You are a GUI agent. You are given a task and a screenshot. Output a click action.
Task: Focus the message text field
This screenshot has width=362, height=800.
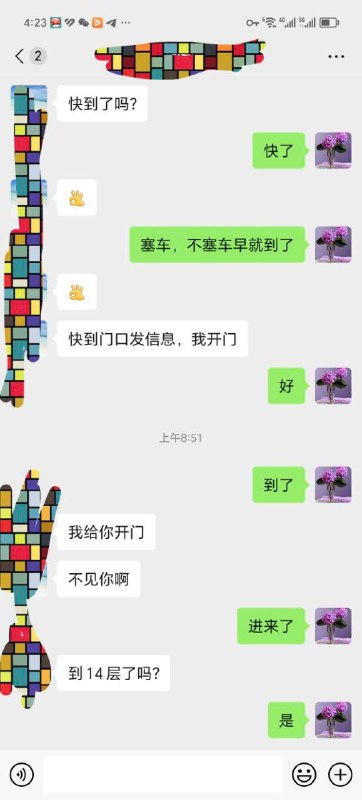[x=163, y=774]
